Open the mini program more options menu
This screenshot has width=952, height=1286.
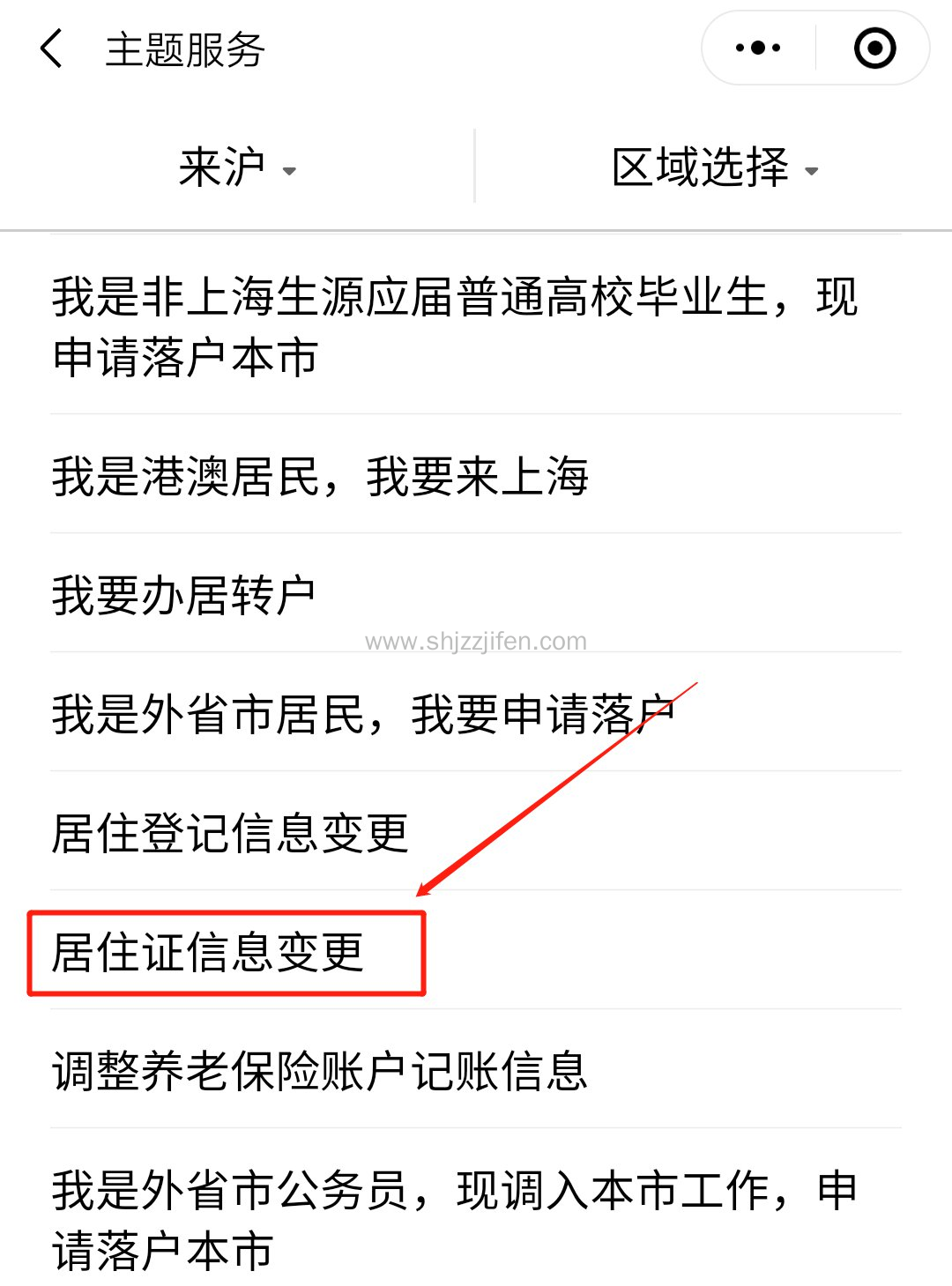click(x=758, y=48)
